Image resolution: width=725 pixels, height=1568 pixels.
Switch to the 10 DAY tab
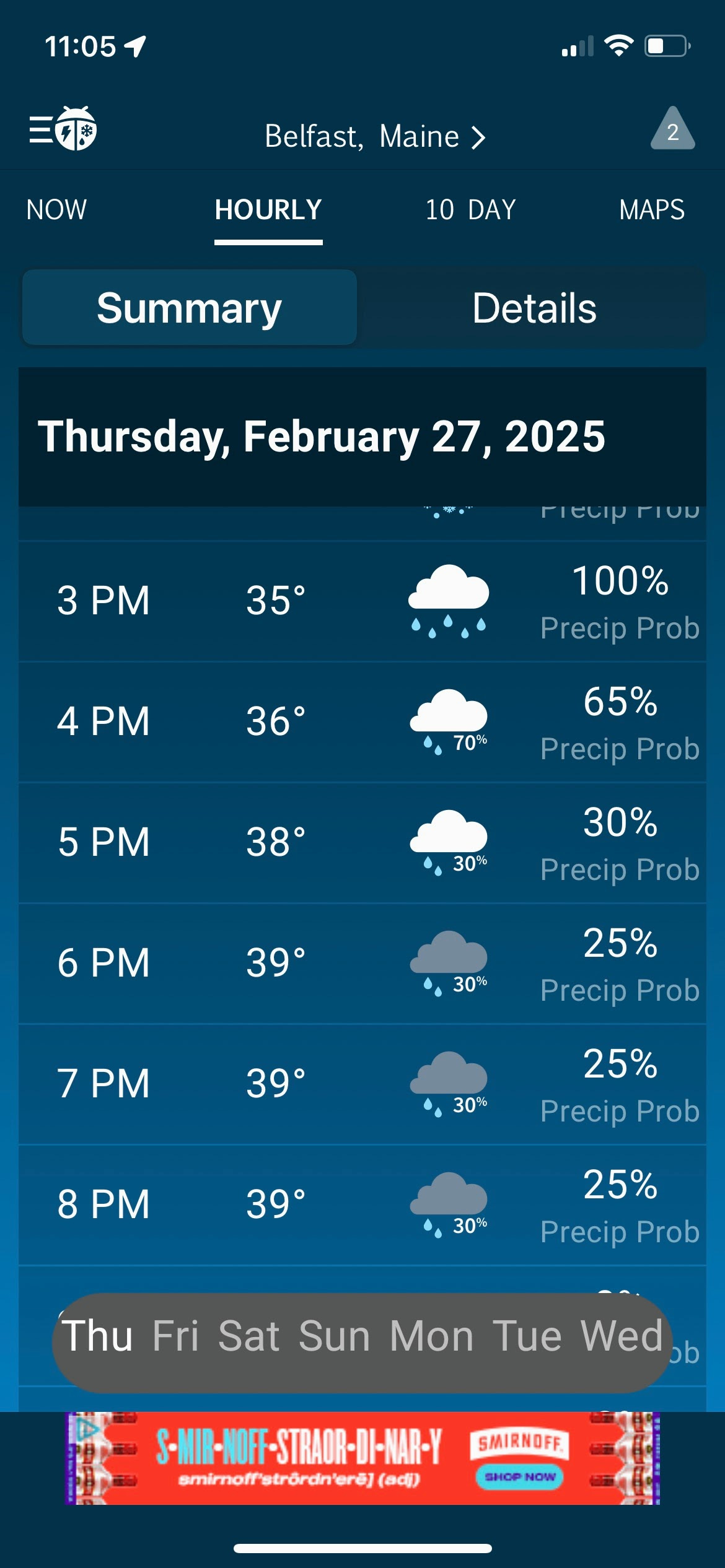470,210
